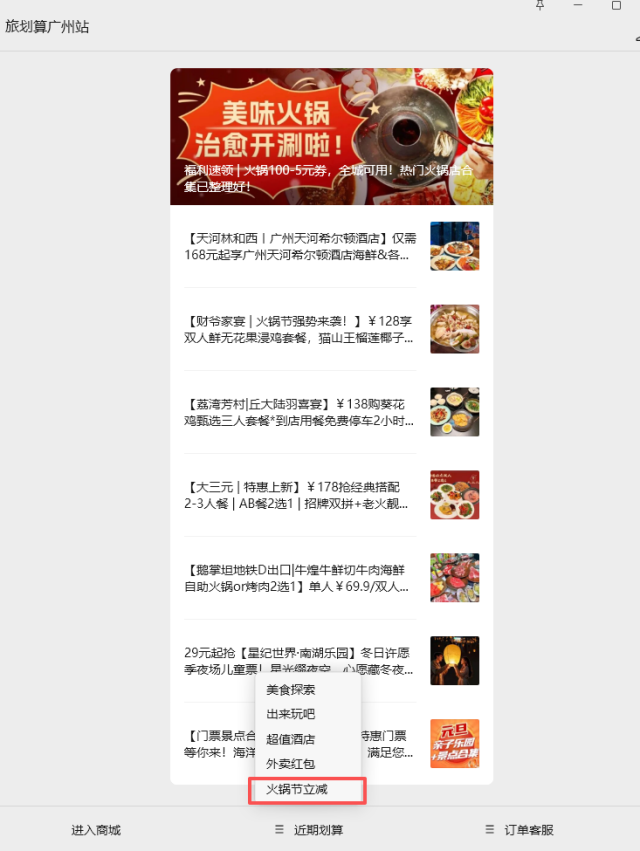The width and height of the screenshot is (640, 851).
Task: Maximize the window
Action: click(616, 6)
